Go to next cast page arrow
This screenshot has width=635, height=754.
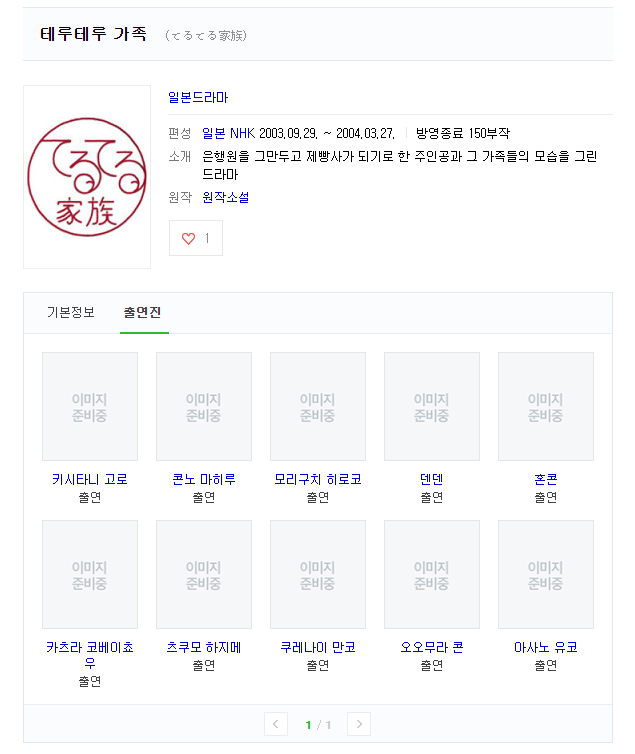click(x=359, y=724)
